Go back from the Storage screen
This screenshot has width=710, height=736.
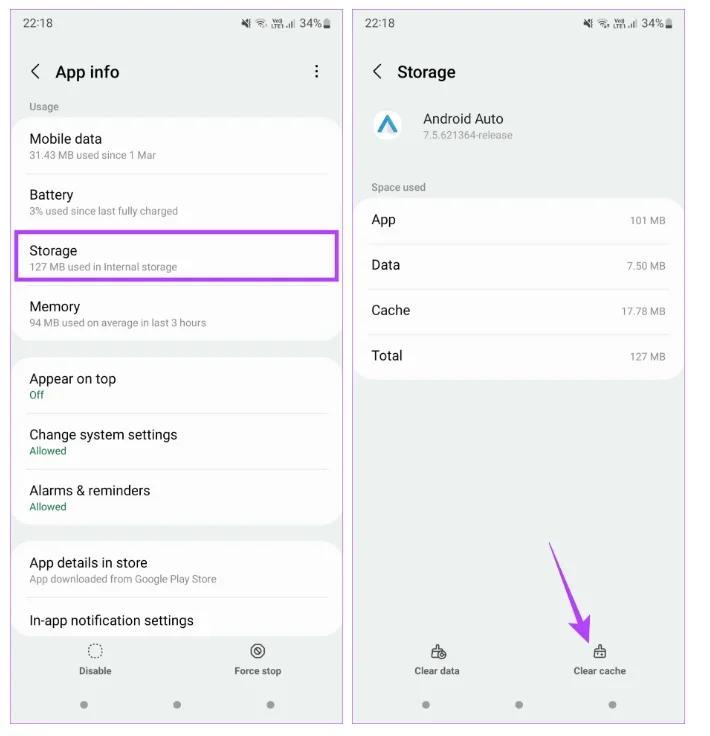pyautogui.click(x=377, y=72)
